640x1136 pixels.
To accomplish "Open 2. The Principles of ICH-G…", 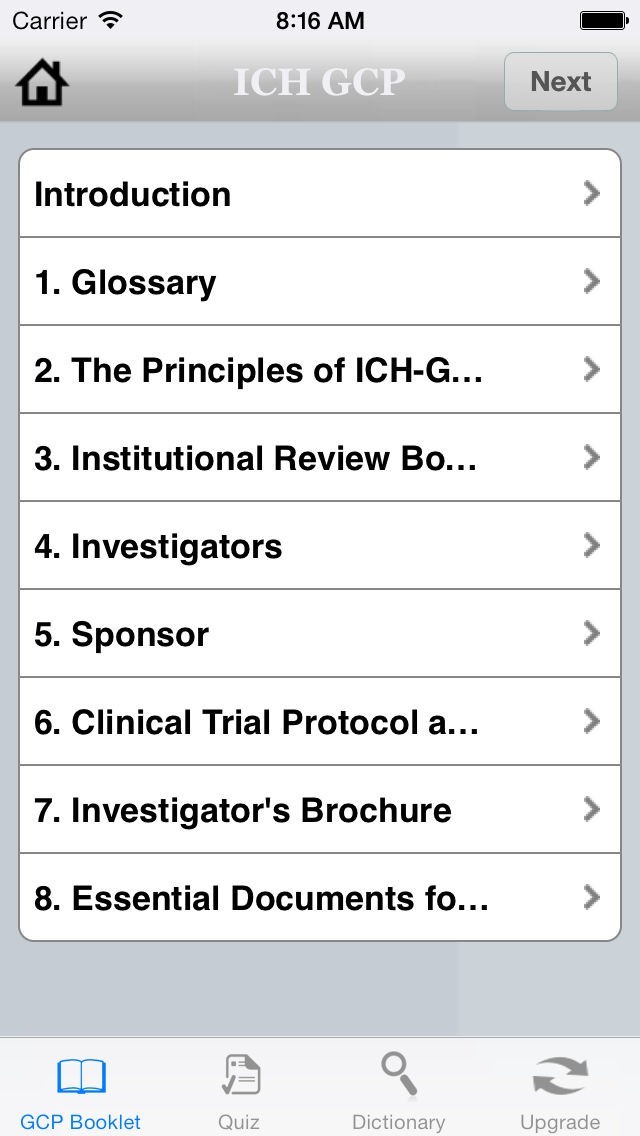I will 320,370.
